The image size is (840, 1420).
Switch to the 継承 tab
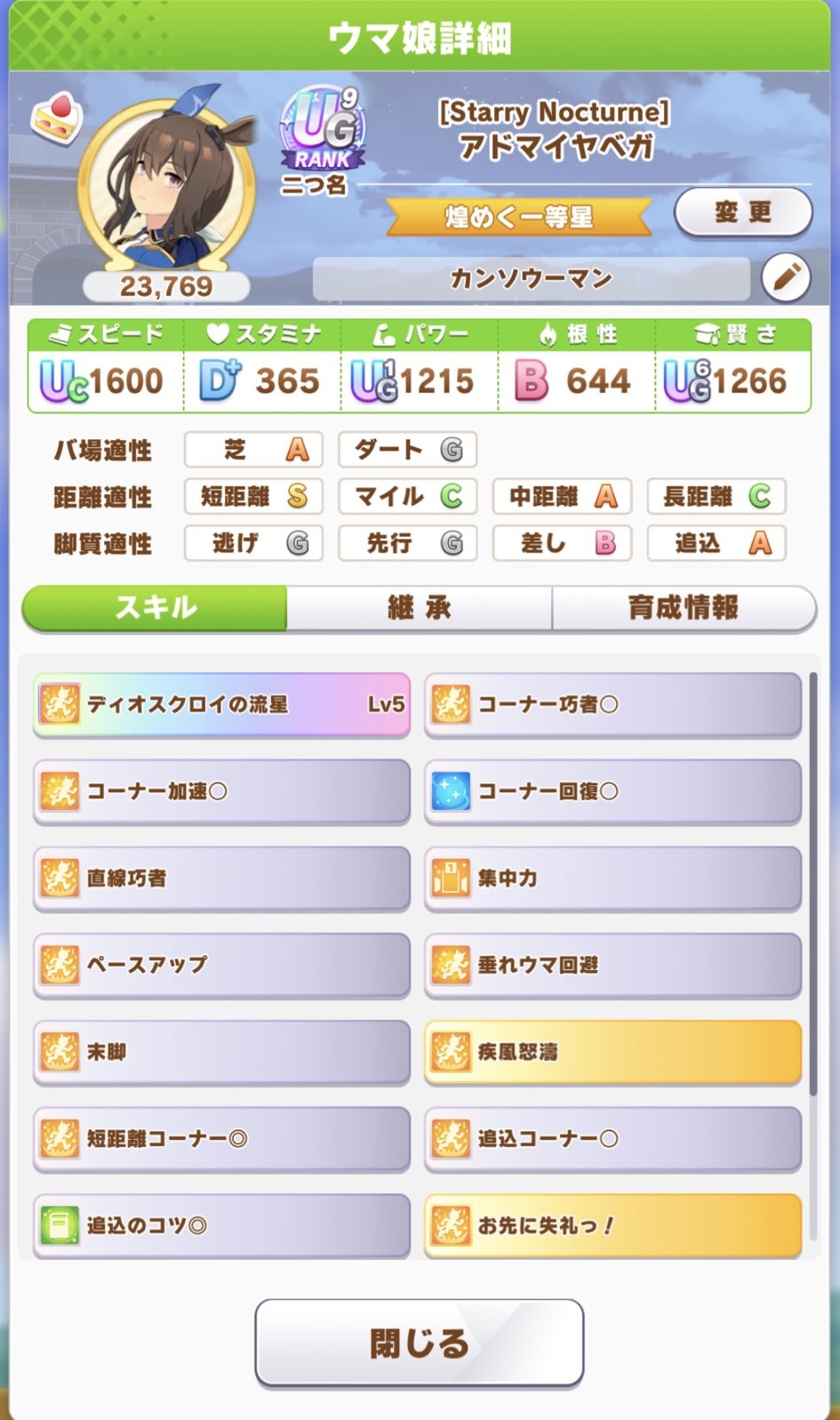click(x=419, y=608)
